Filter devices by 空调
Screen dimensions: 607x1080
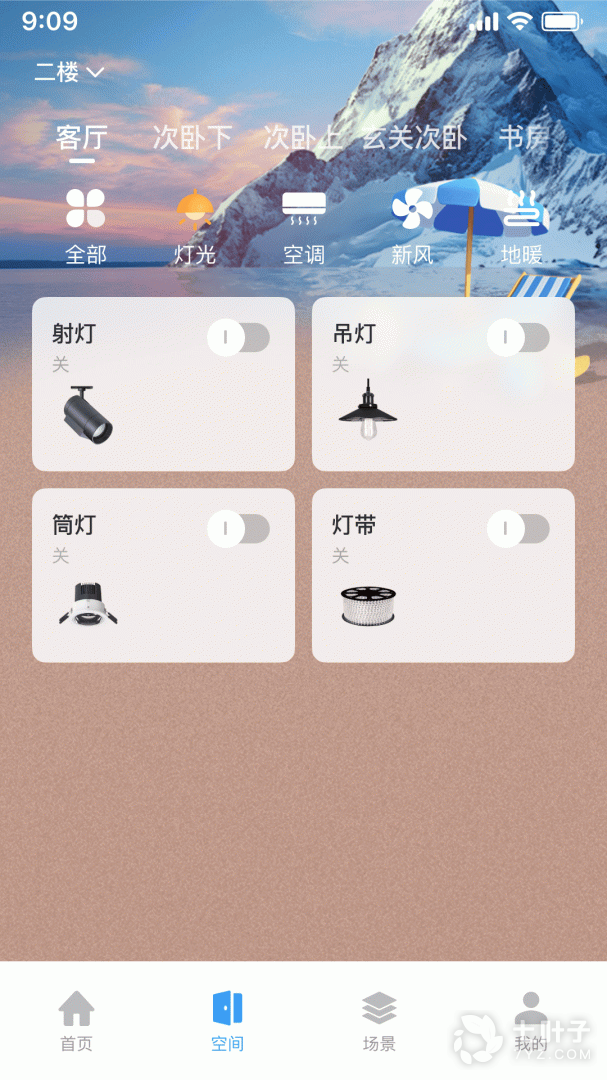pos(304,227)
